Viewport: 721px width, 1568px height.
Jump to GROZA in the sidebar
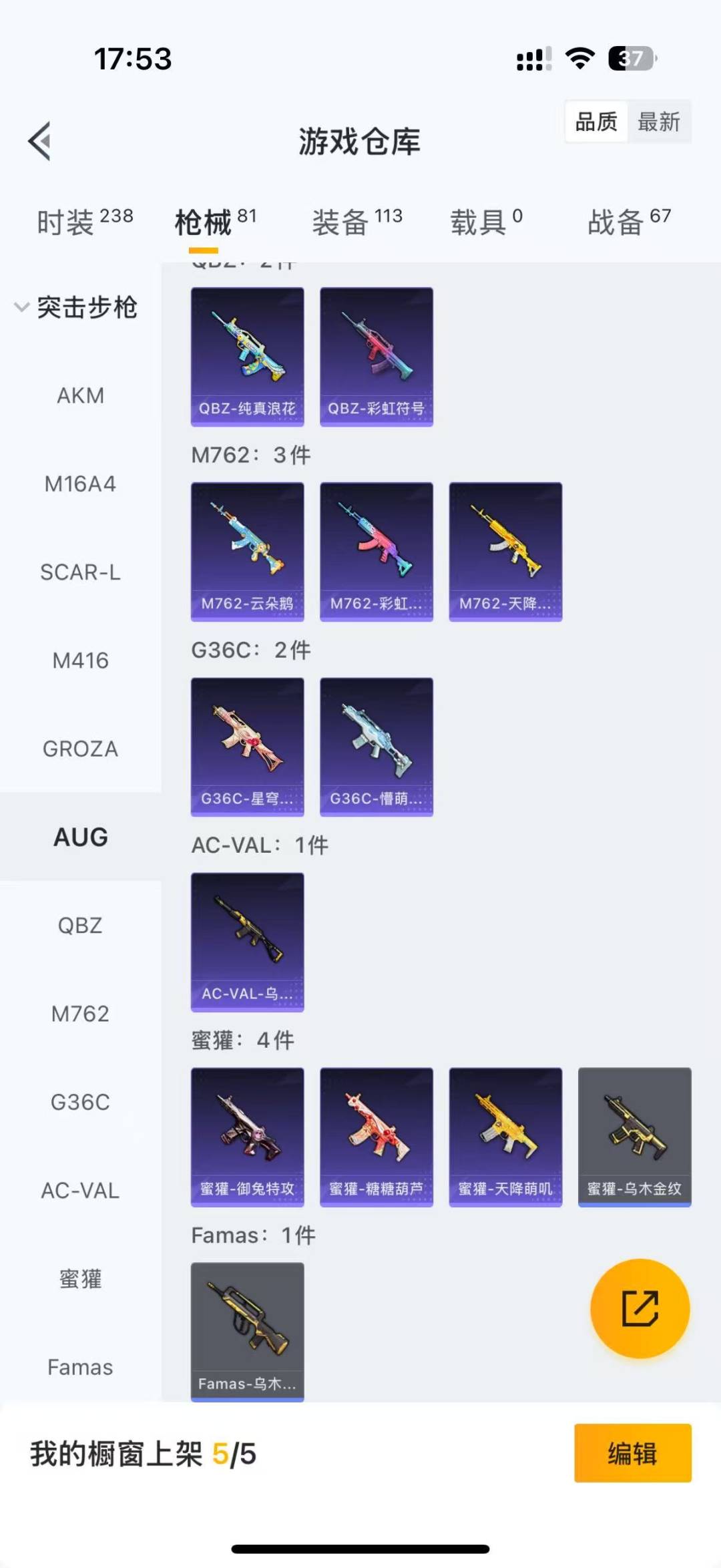pos(80,749)
